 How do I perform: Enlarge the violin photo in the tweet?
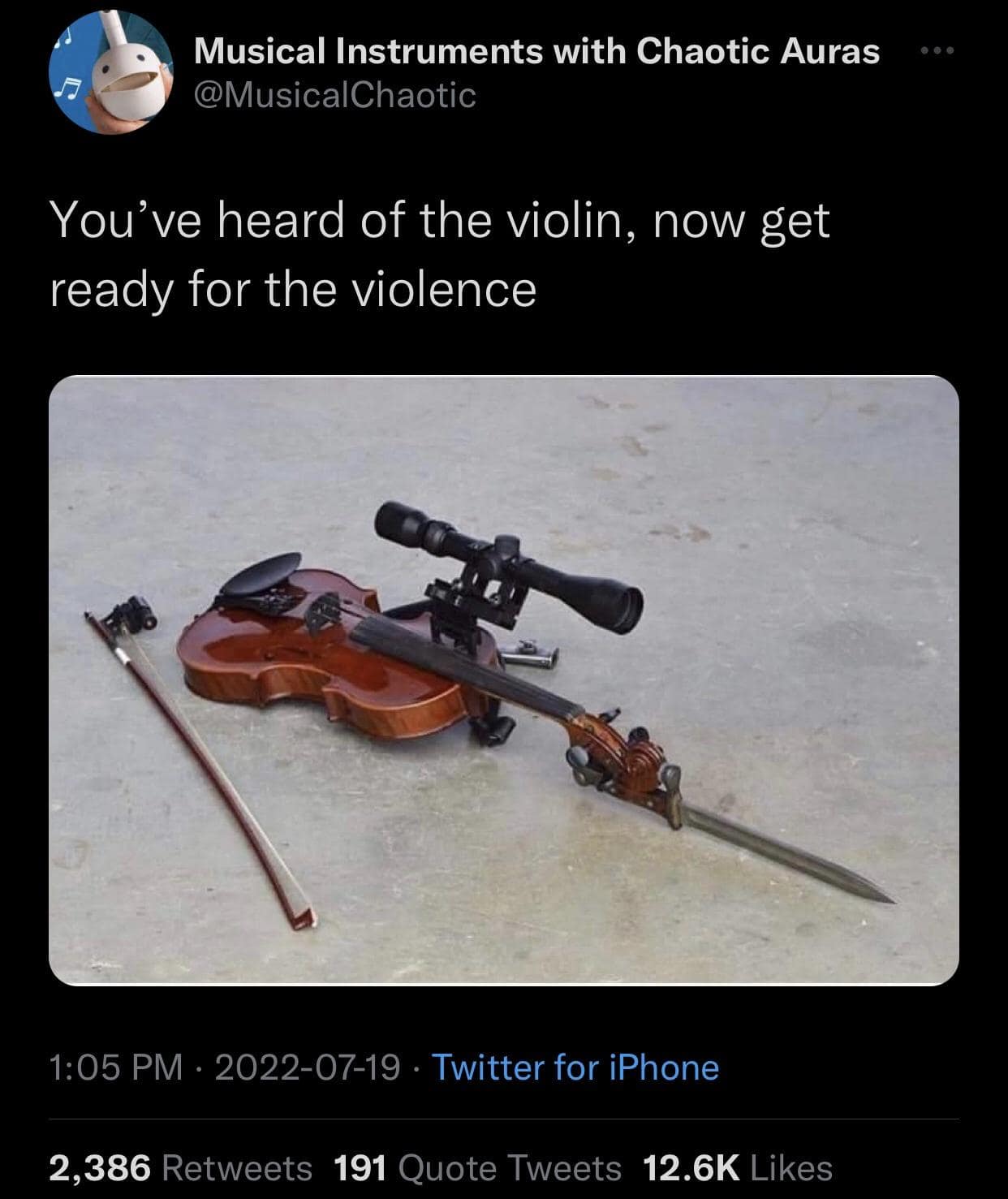tap(503, 680)
